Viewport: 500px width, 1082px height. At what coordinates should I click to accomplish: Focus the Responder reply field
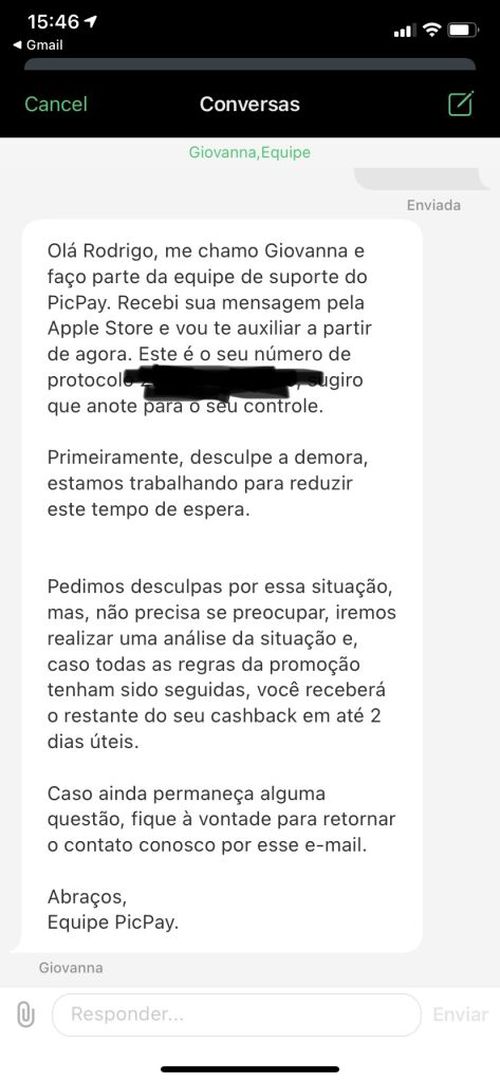[237, 1014]
